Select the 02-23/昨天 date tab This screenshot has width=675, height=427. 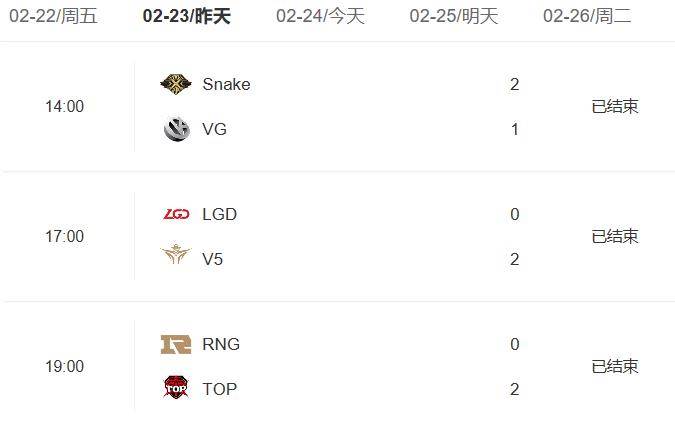(187, 16)
